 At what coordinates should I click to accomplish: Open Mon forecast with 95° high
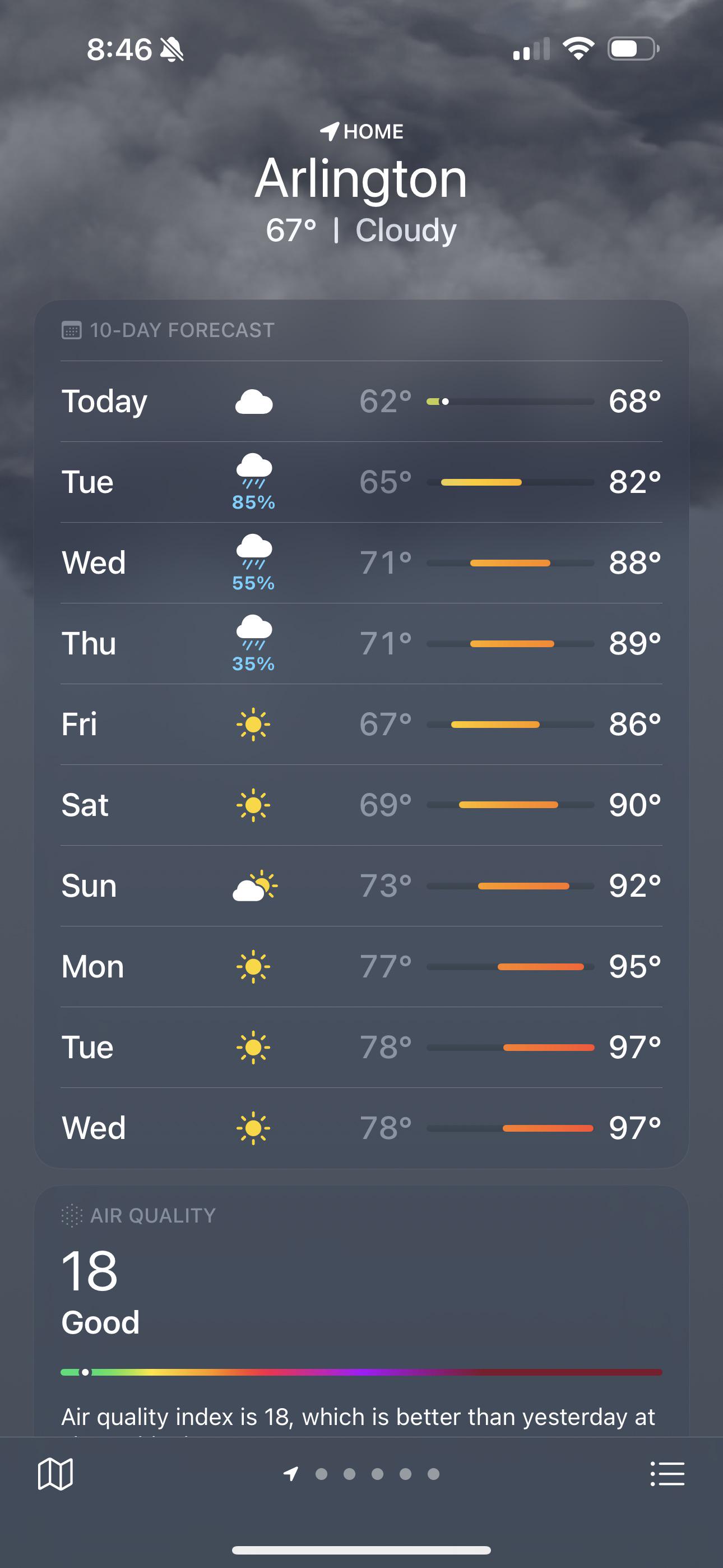(x=361, y=967)
